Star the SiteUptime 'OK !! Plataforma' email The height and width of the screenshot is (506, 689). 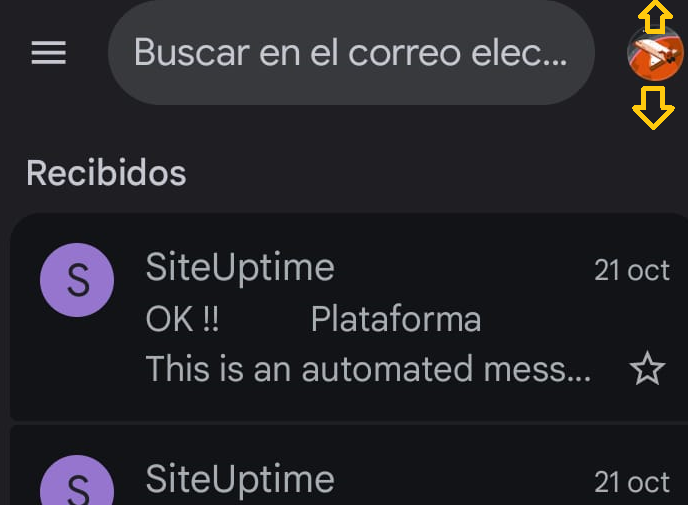point(647,370)
